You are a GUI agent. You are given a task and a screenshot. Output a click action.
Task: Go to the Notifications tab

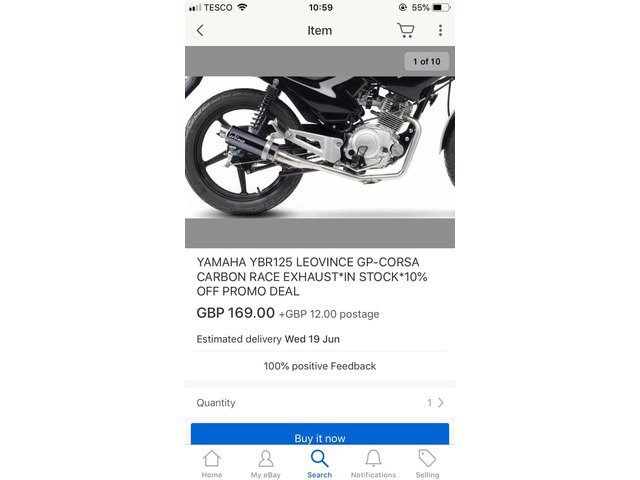(373, 464)
